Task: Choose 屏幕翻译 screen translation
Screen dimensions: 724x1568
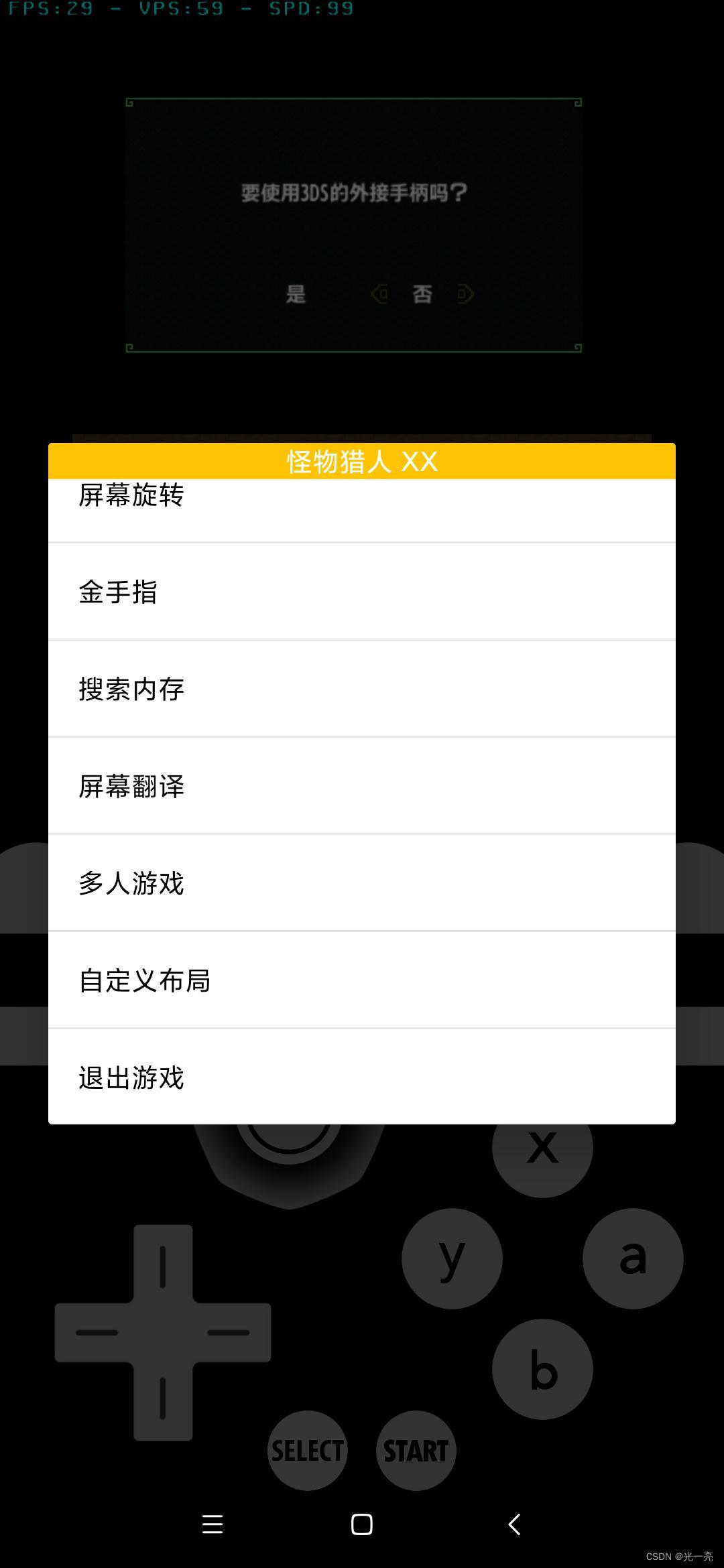Action: click(x=362, y=786)
